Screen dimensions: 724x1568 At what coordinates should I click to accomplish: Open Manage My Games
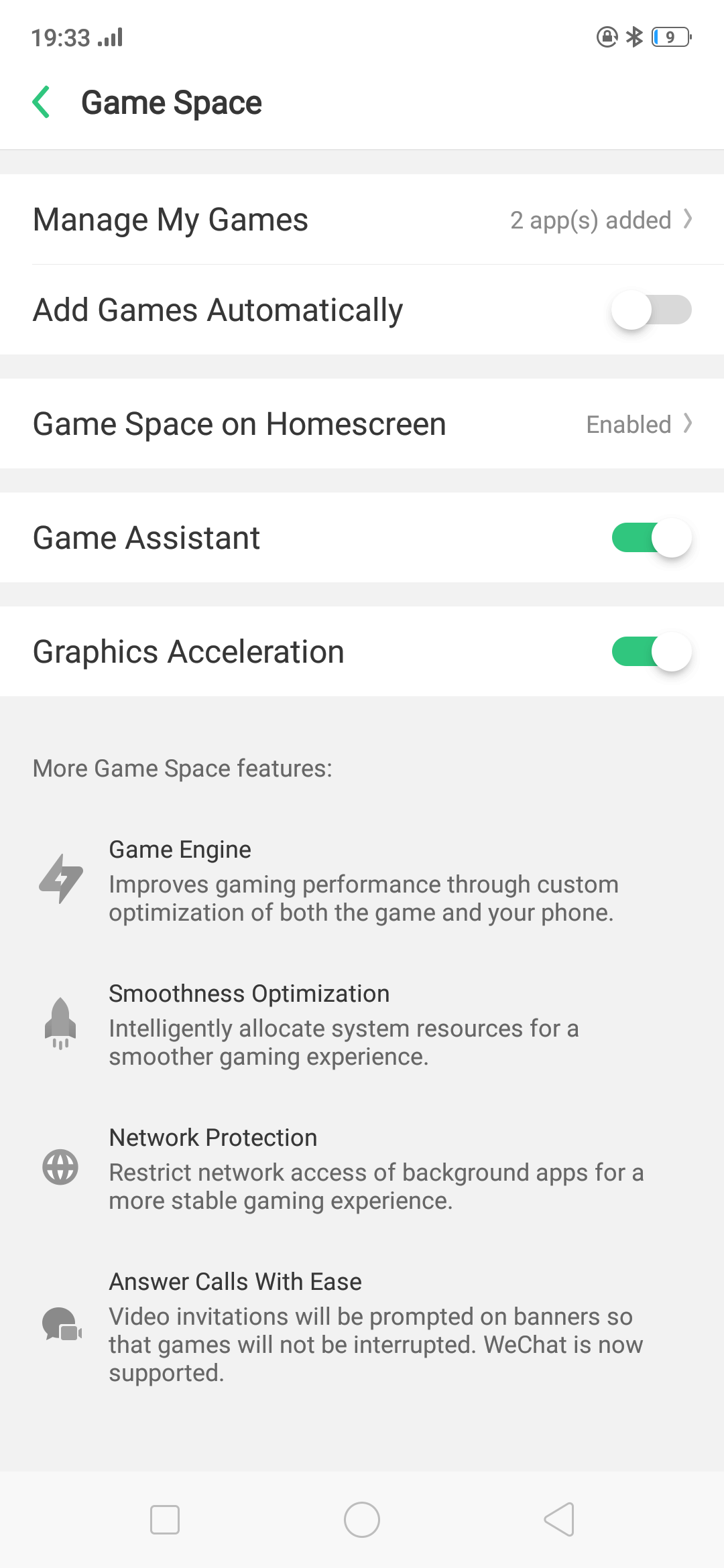click(x=362, y=220)
